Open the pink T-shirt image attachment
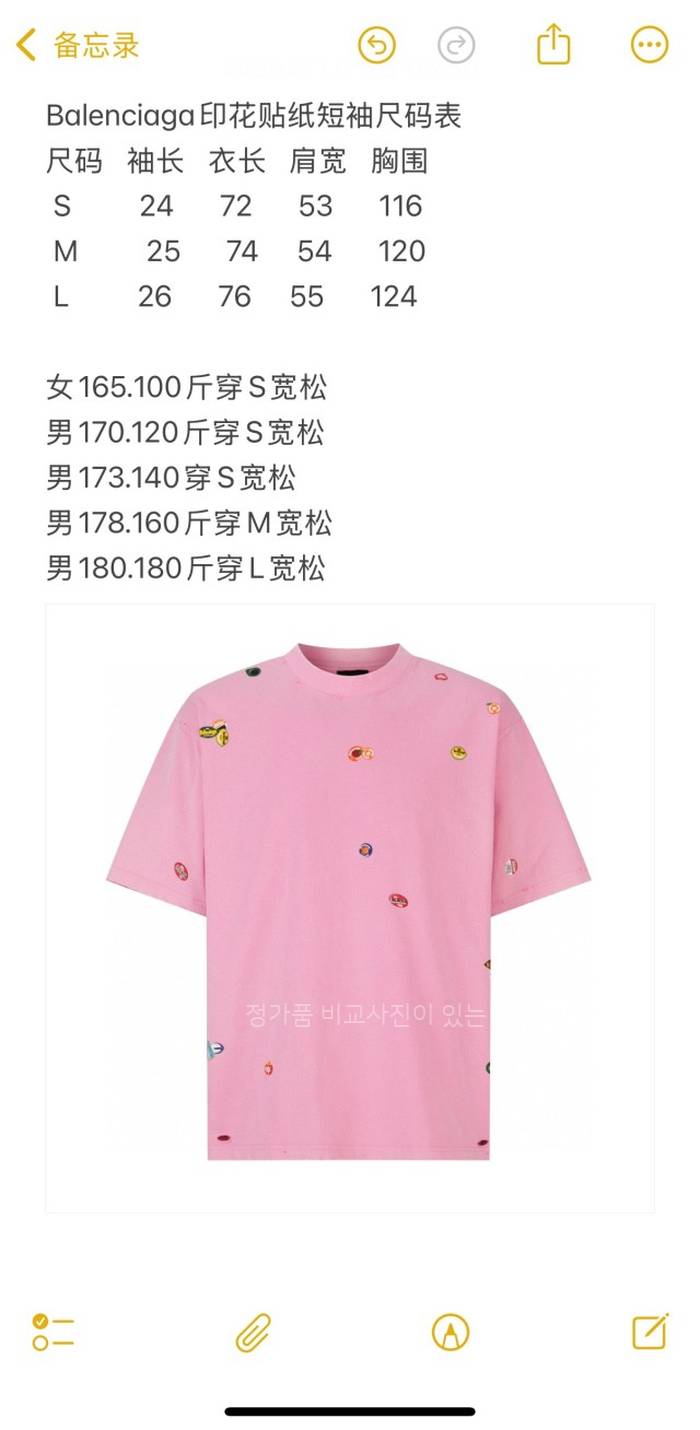 click(349, 906)
